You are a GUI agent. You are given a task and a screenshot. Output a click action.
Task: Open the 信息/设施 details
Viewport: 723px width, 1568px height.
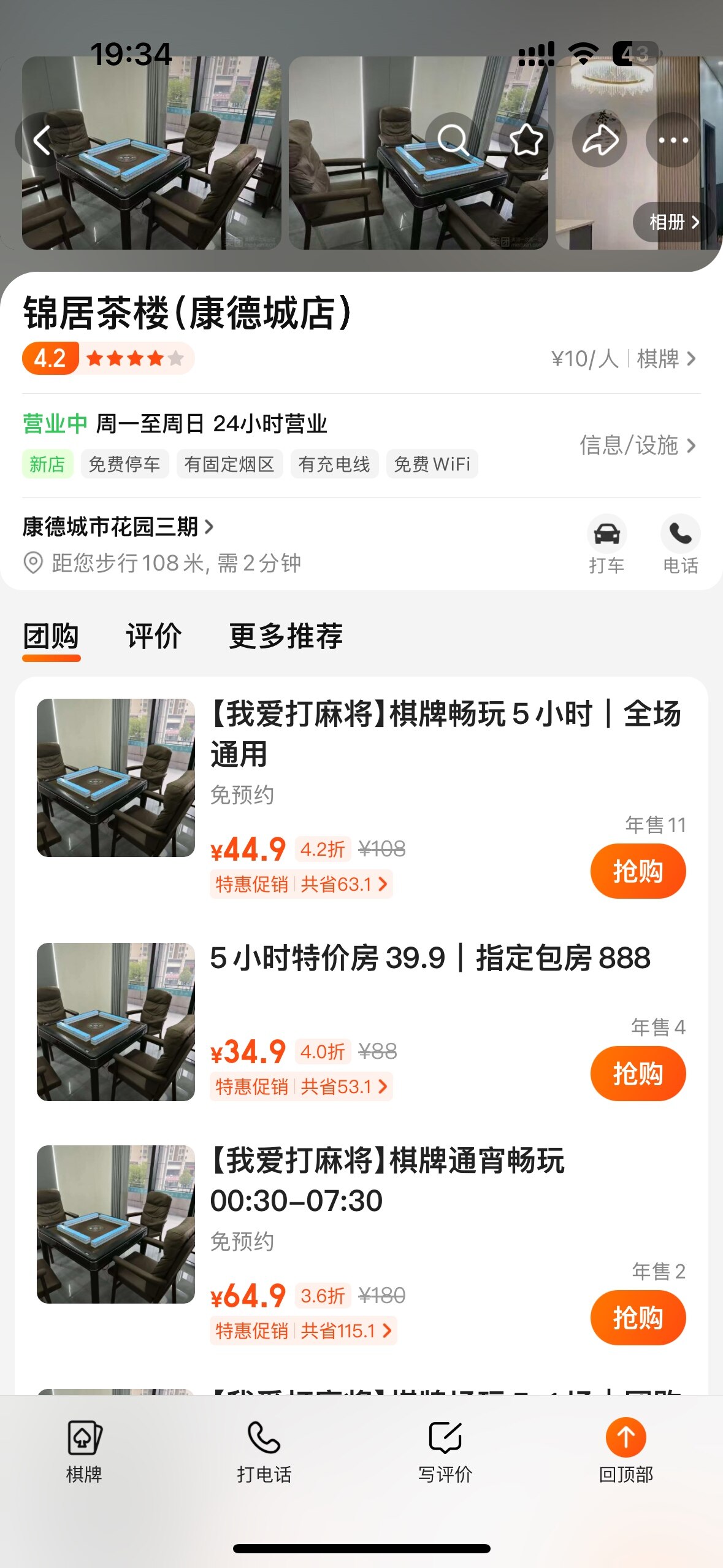click(x=637, y=445)
